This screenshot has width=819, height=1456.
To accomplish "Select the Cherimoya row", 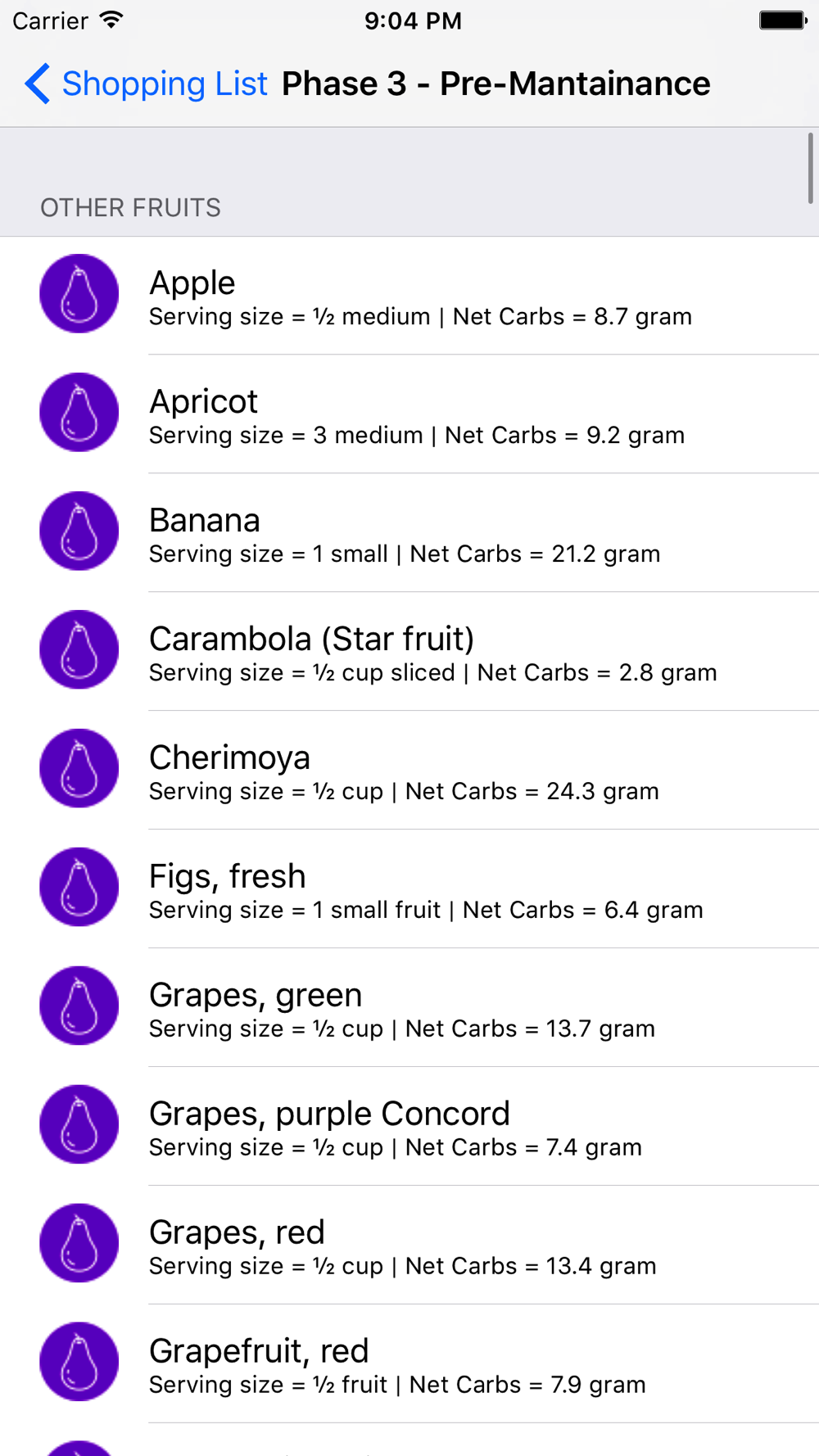I will pos(409,771).
